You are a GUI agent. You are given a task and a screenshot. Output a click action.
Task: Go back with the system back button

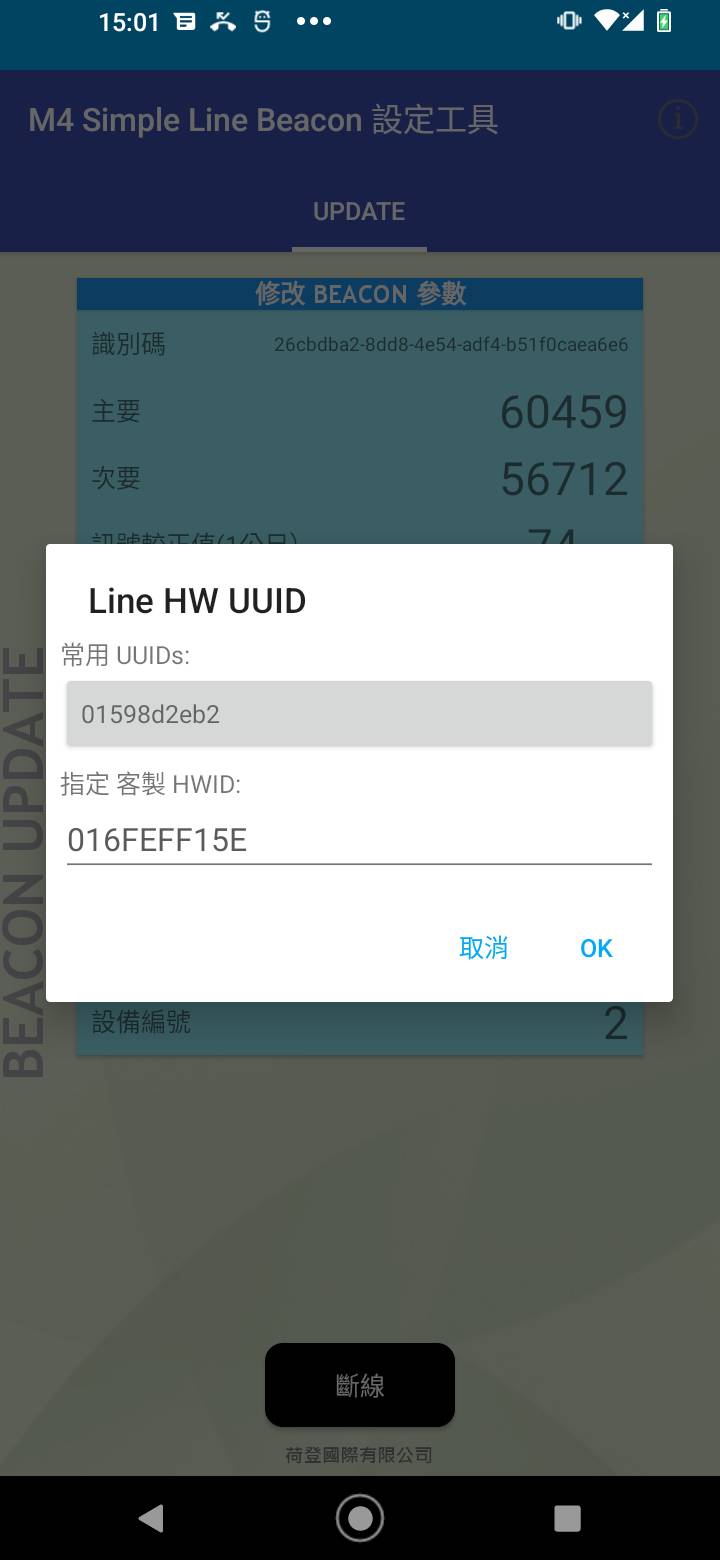pos(151,1518)
